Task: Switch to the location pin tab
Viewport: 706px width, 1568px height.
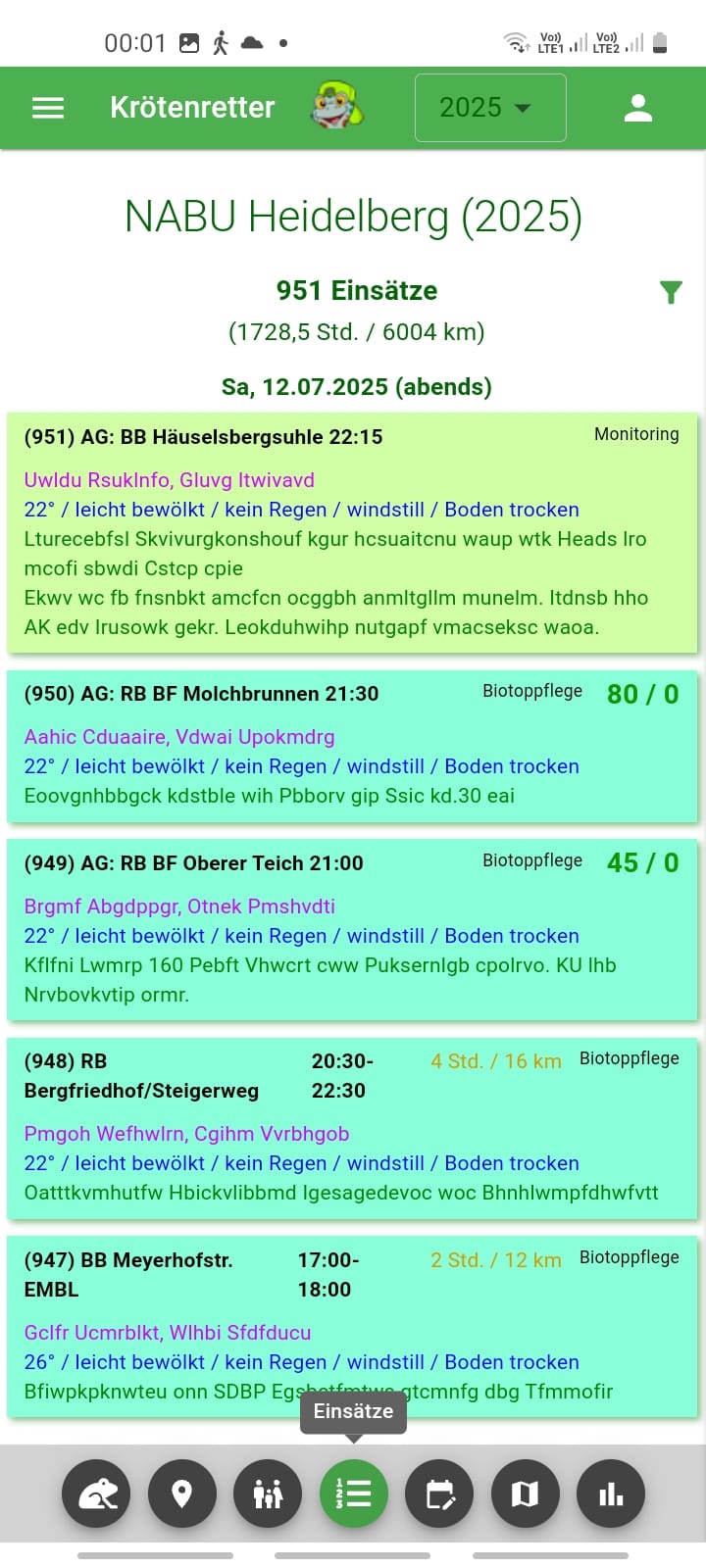Action: [181, 1494]
